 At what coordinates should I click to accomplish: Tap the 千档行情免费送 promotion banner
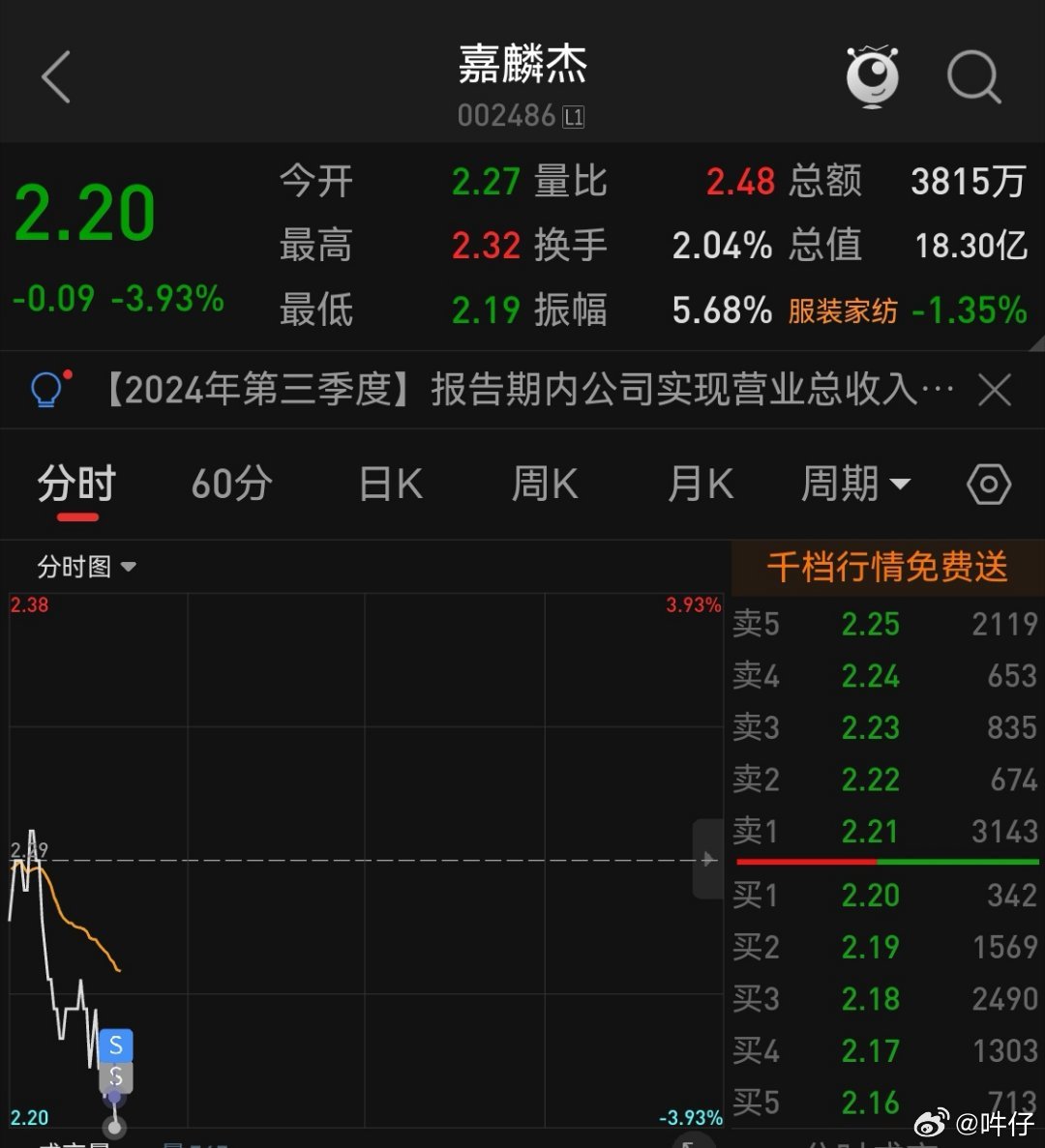tap(886, 568)
